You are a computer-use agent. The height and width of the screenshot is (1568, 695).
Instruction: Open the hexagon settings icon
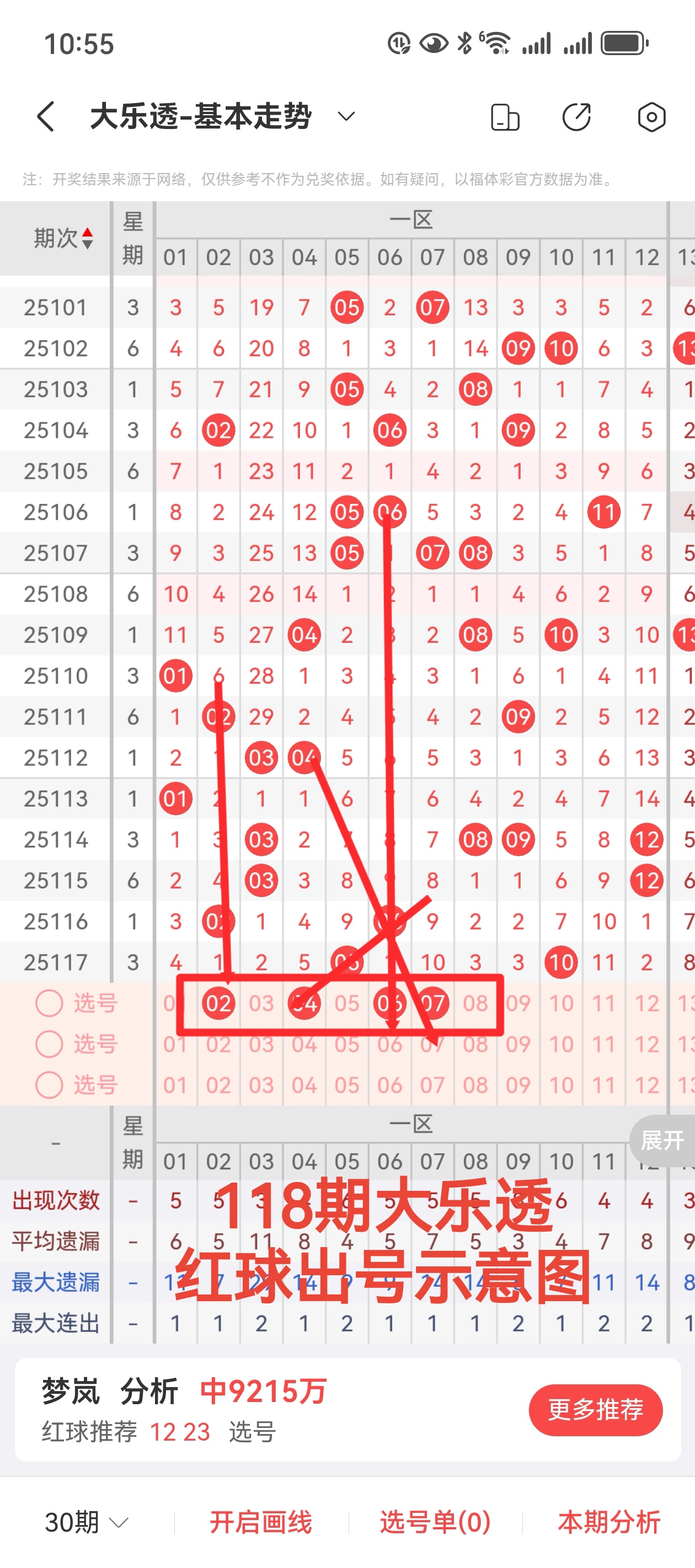tap(651, 117)
